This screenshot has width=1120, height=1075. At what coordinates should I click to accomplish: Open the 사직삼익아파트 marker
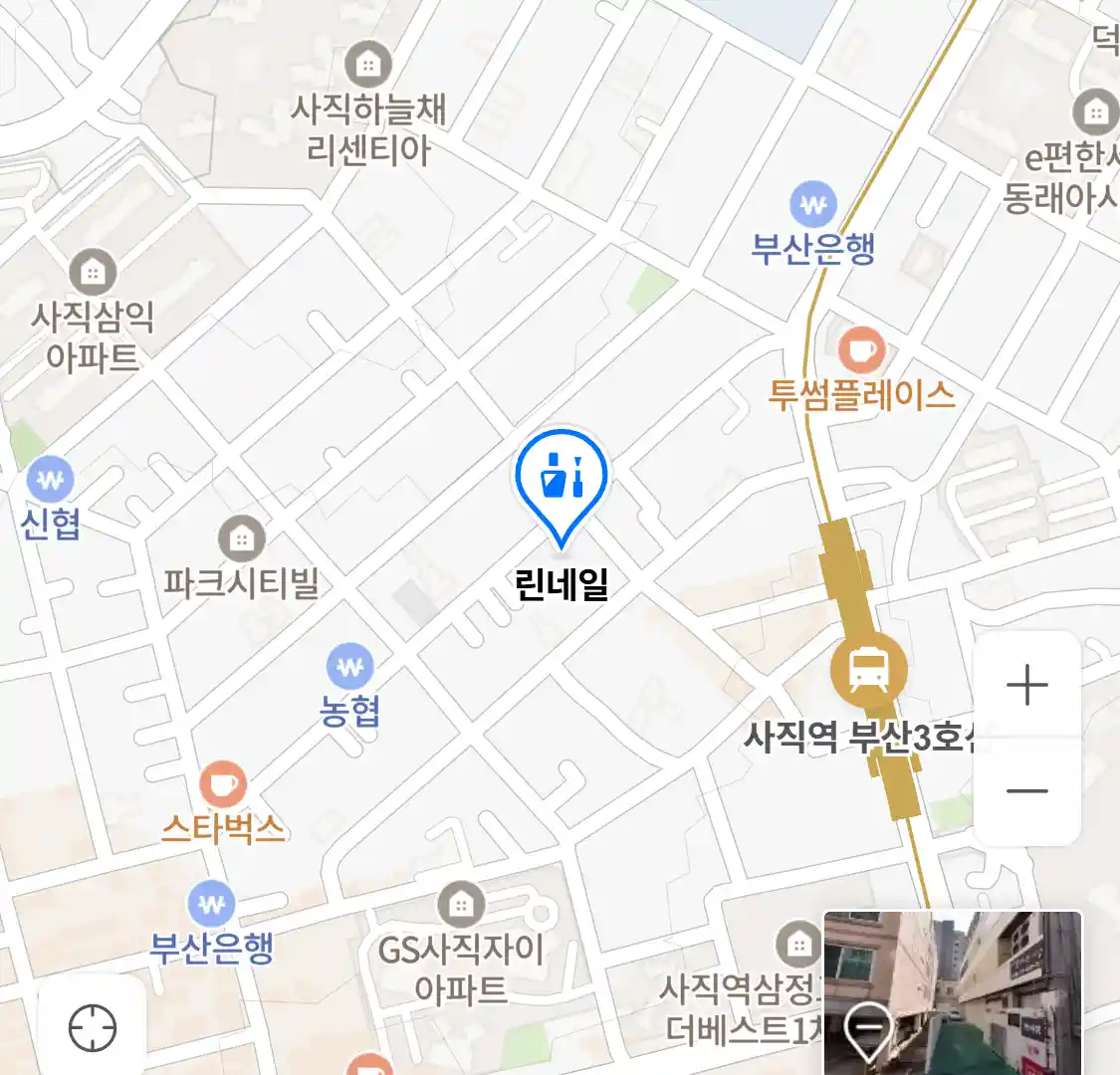tap(93, 272)
